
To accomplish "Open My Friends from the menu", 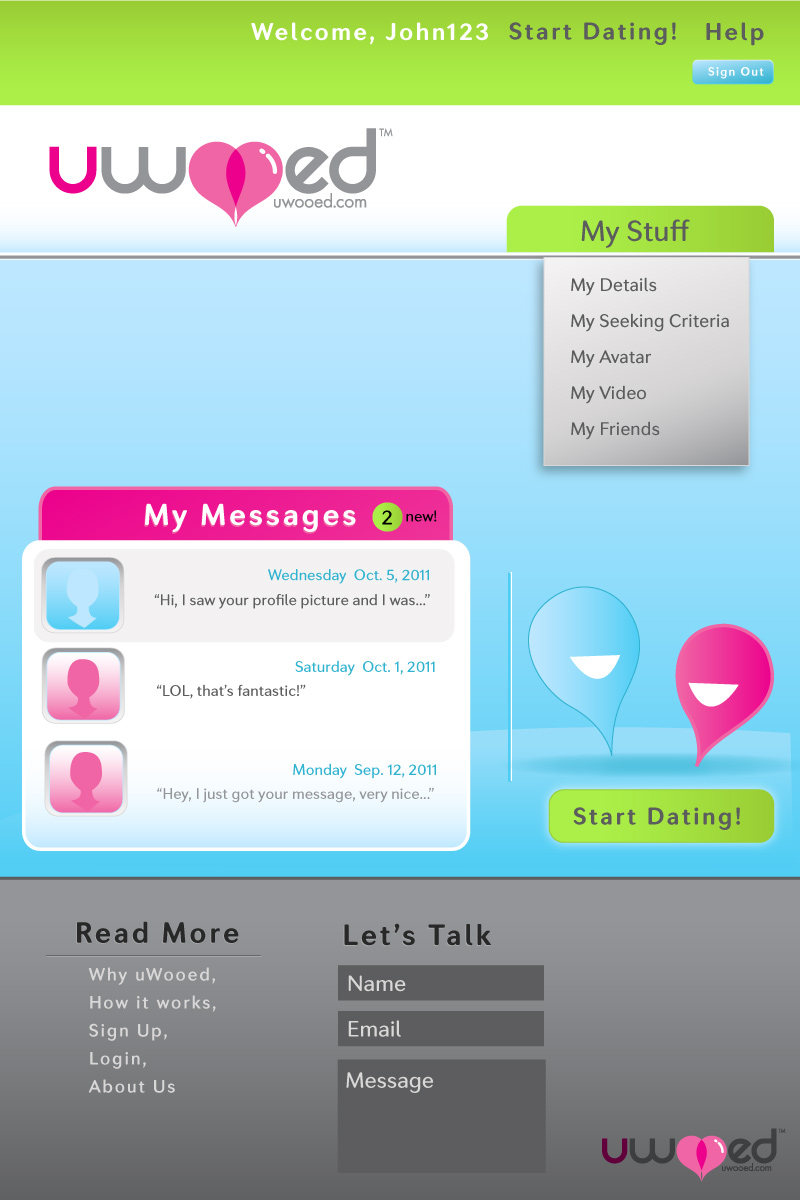I will 614,429.
